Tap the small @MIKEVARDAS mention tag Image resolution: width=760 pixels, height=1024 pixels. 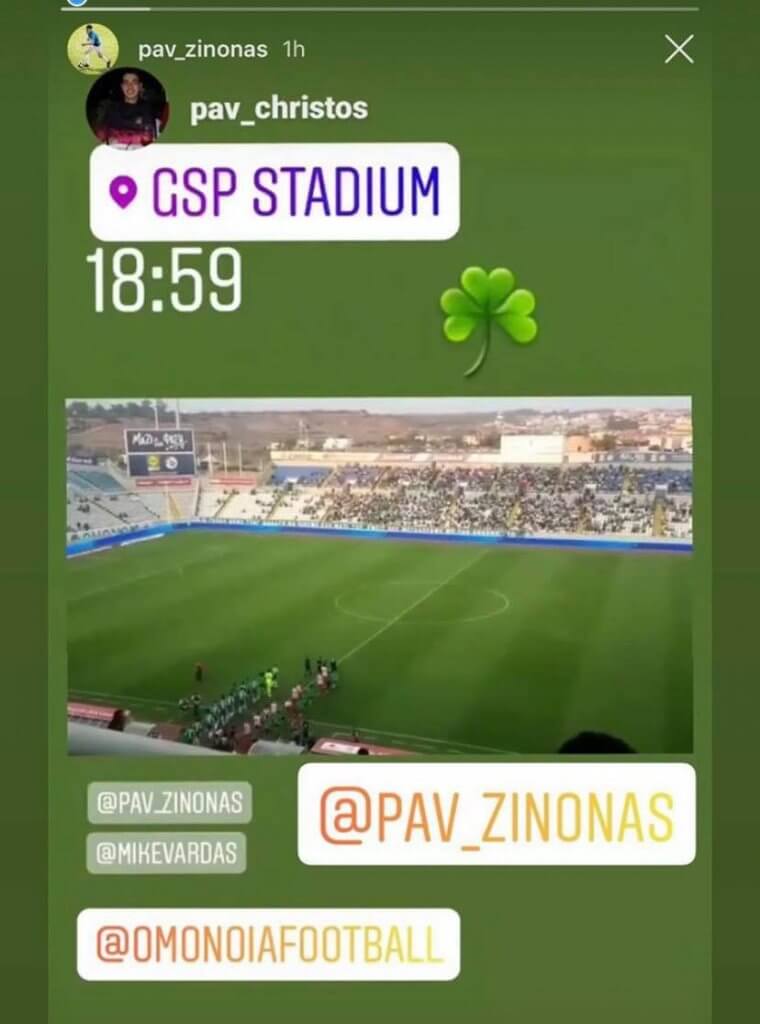click(x=166, y=853)
